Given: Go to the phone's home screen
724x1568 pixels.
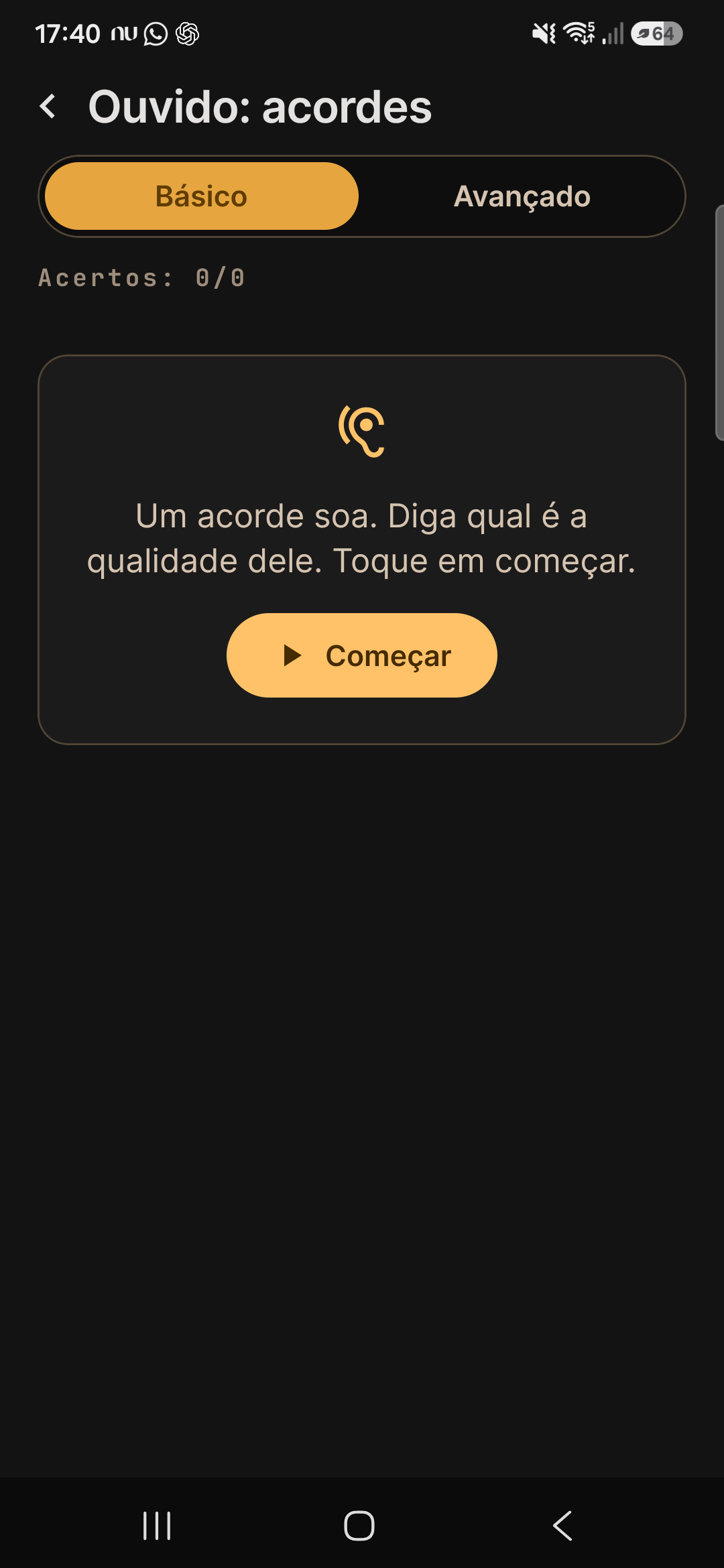Looking at the screenshot, I should point(359,1526).
